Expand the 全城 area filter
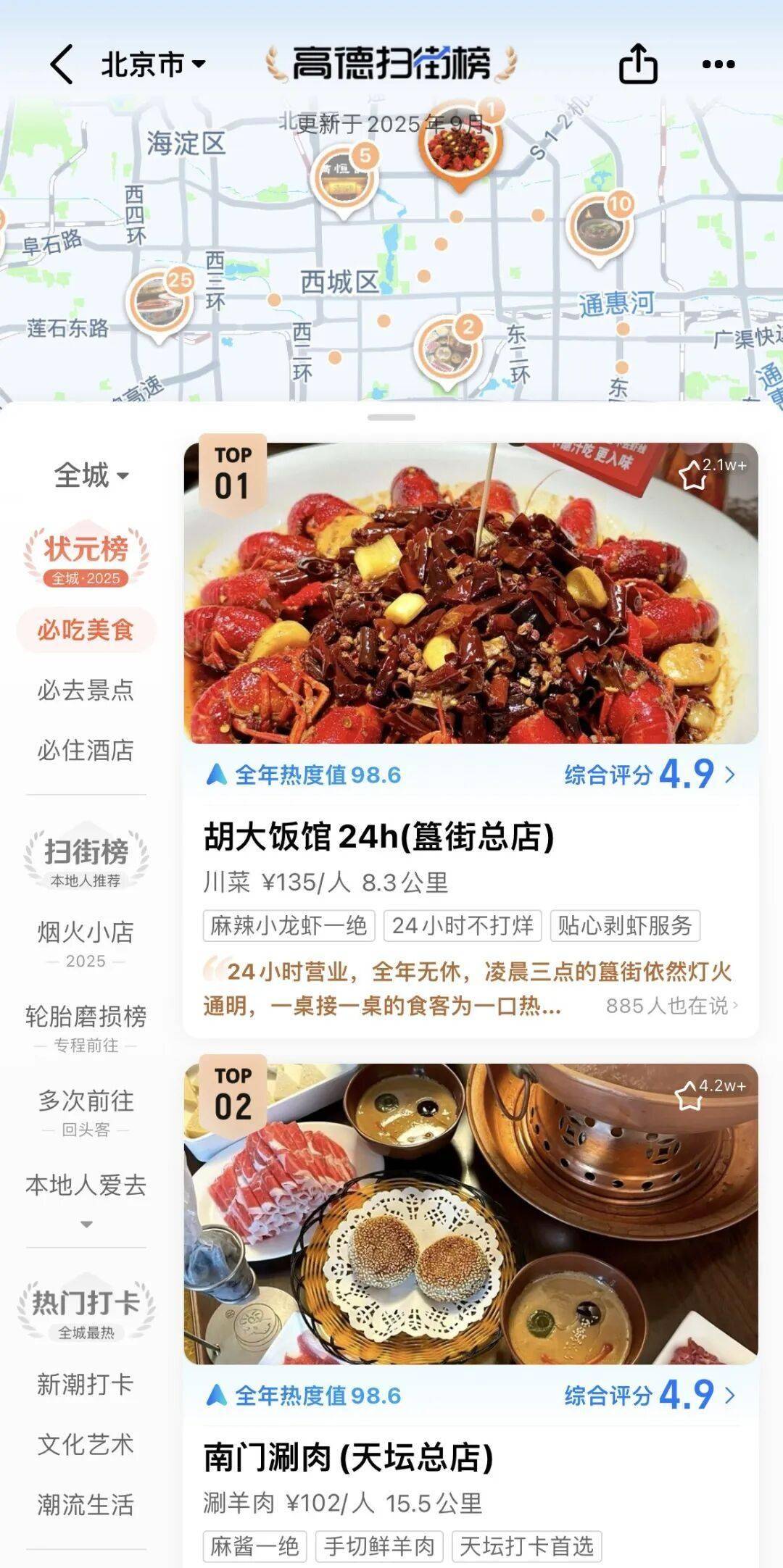 point(91,476)
